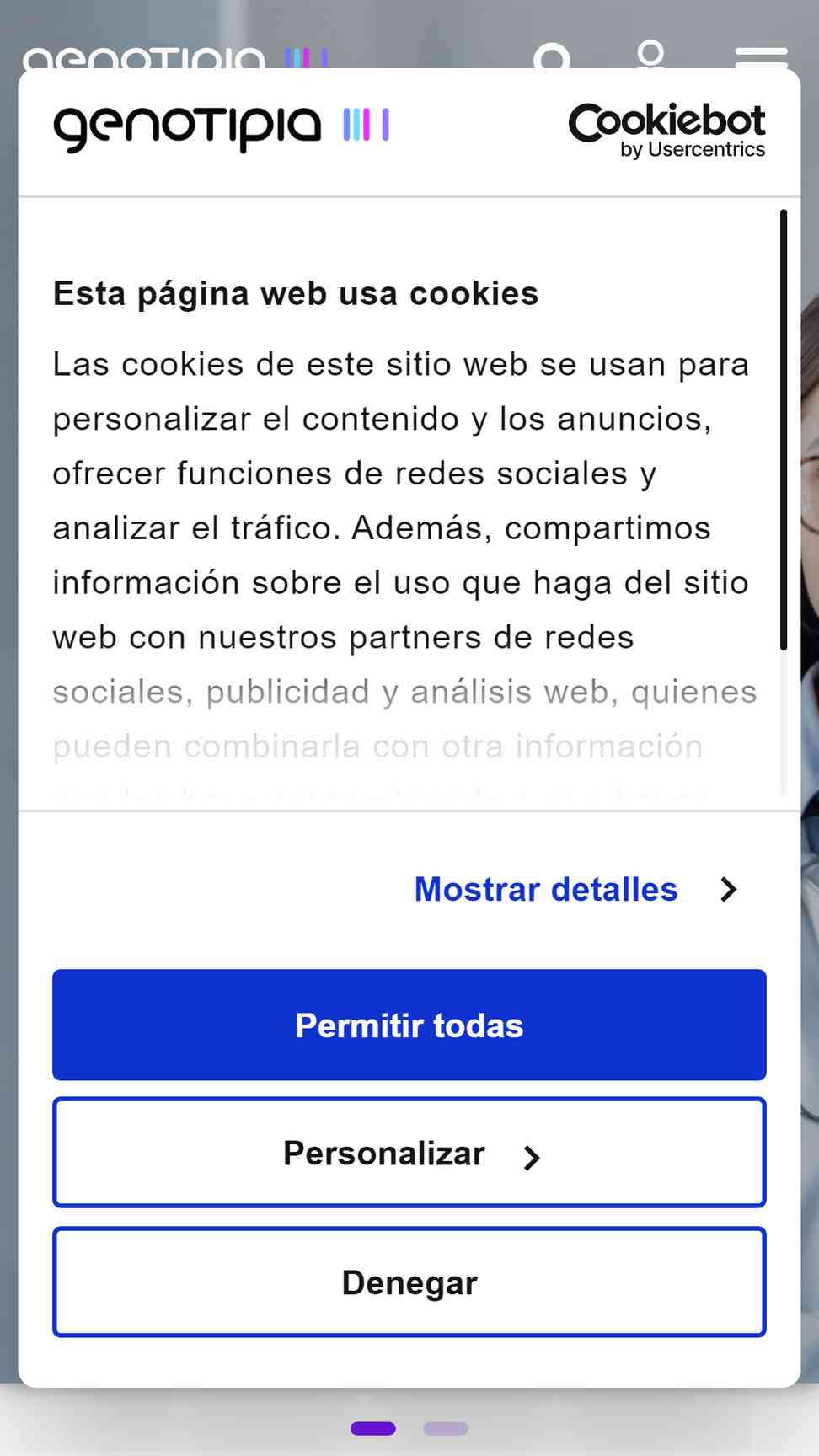Expand Mostrar detalles link
The image size is (819, 1456).
pos(576,890)
